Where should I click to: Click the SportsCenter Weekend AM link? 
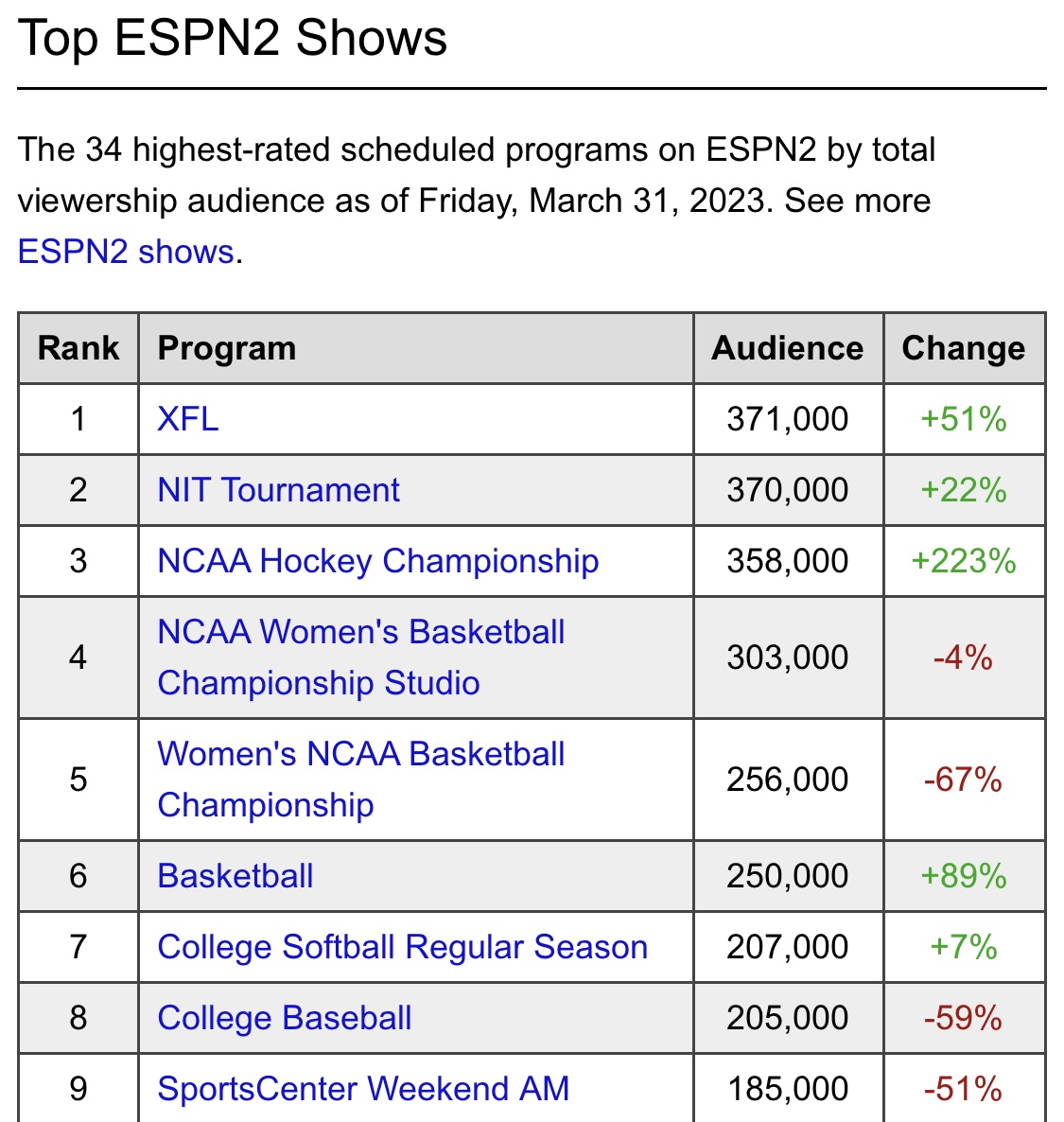click(x=363, y=1088)
